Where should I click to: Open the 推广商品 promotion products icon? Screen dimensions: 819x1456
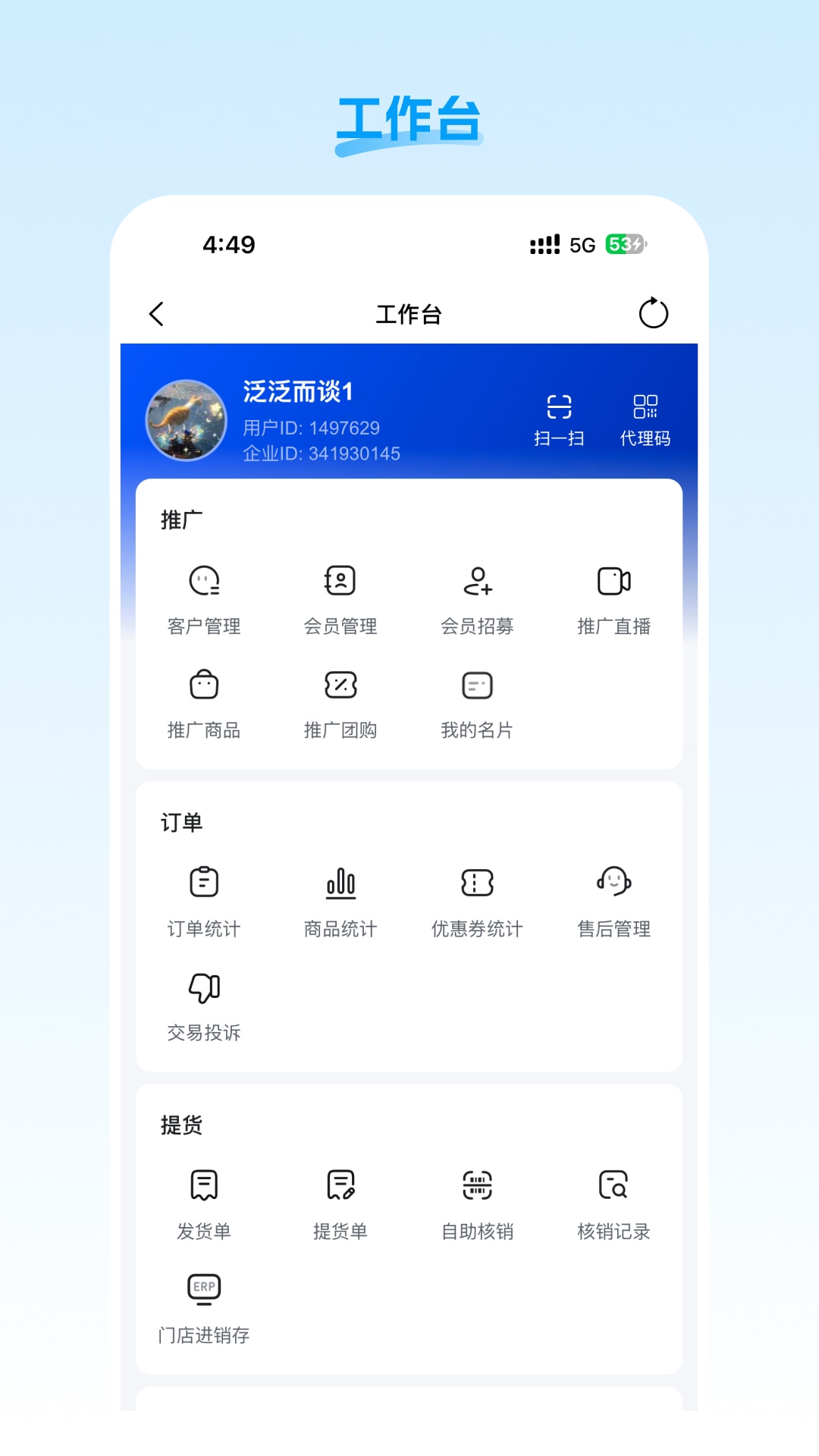(x=203, y=701)
